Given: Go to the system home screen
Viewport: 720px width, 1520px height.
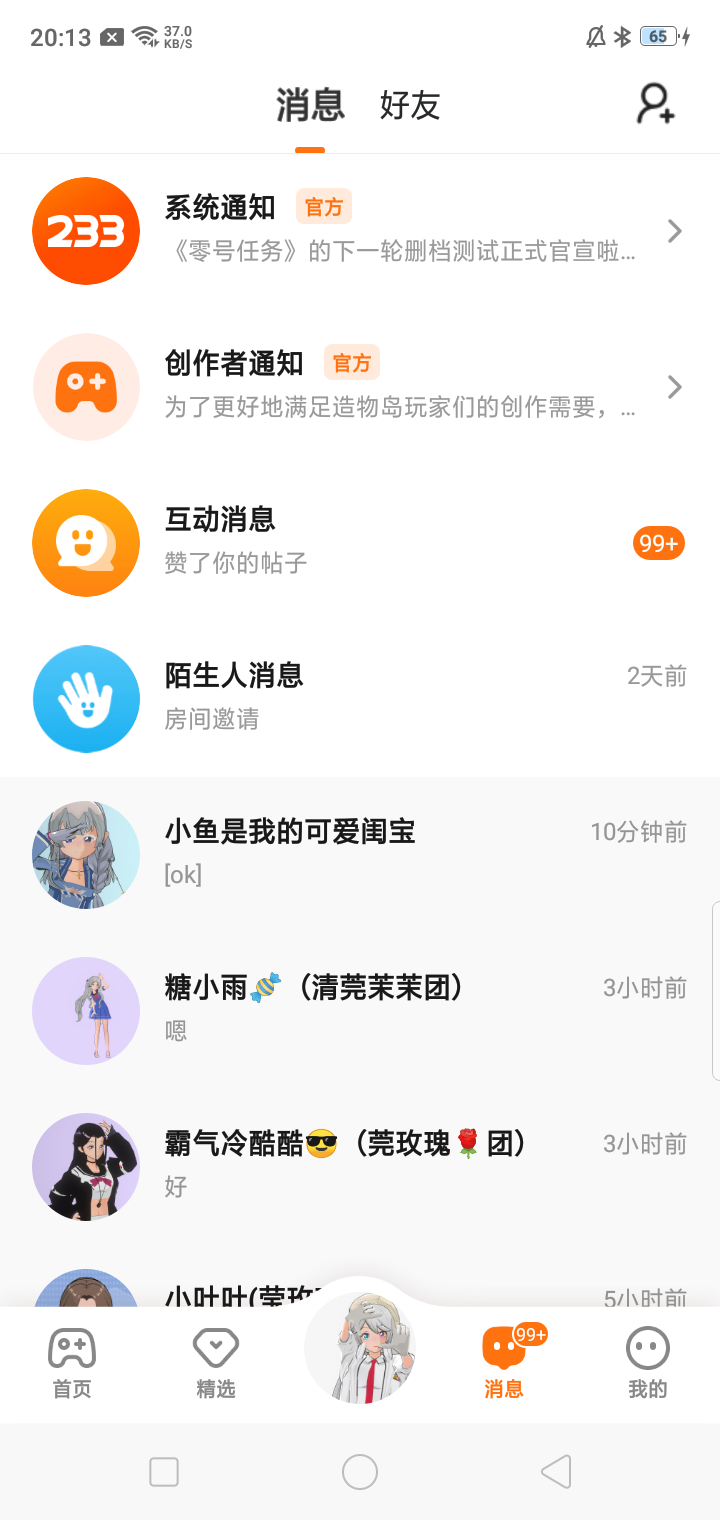Looking at the screenshot, I should 360,1472.
